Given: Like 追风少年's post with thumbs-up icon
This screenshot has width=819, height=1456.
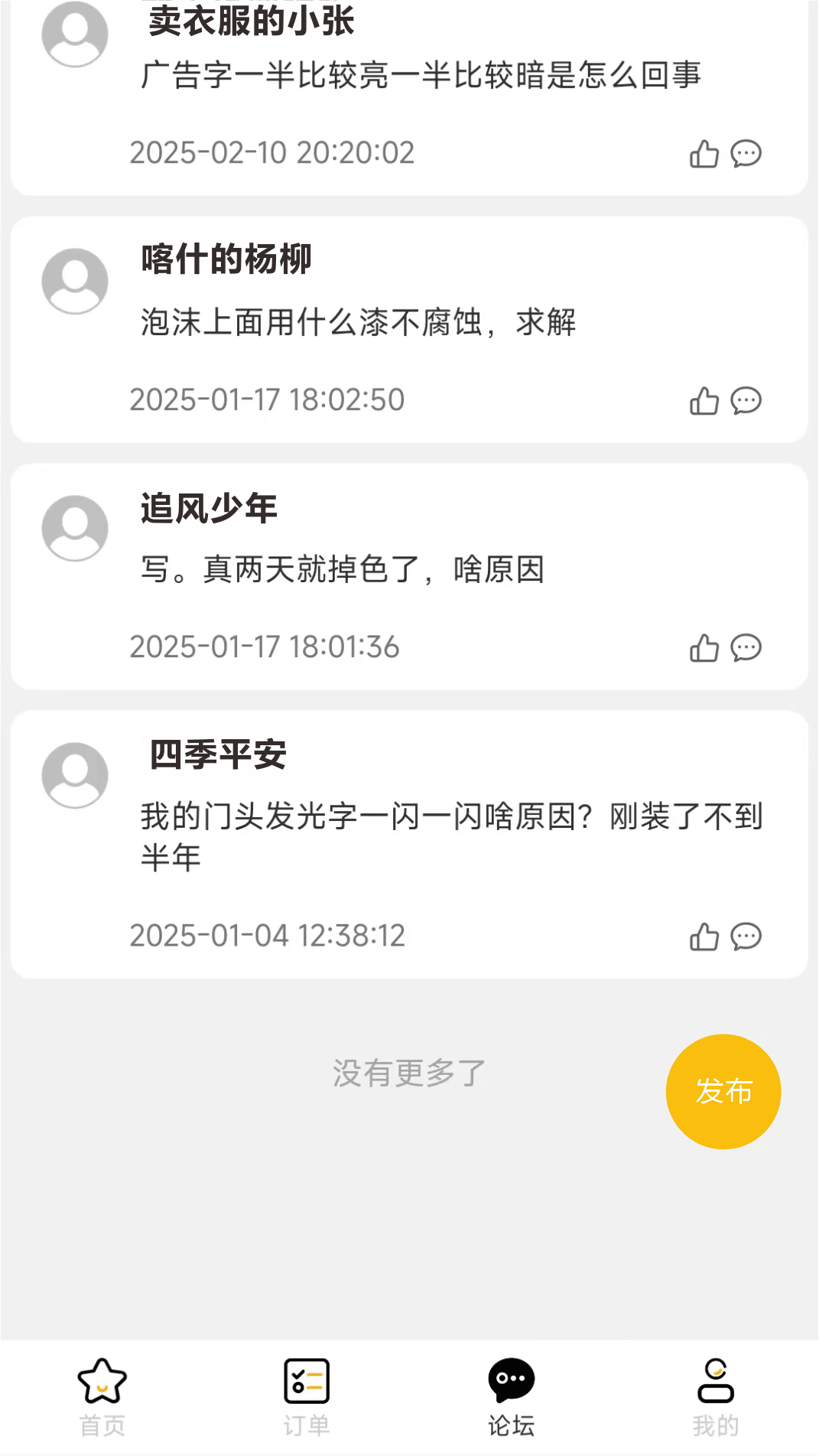Looking at the screenshot, I should (x=704, y=648).
